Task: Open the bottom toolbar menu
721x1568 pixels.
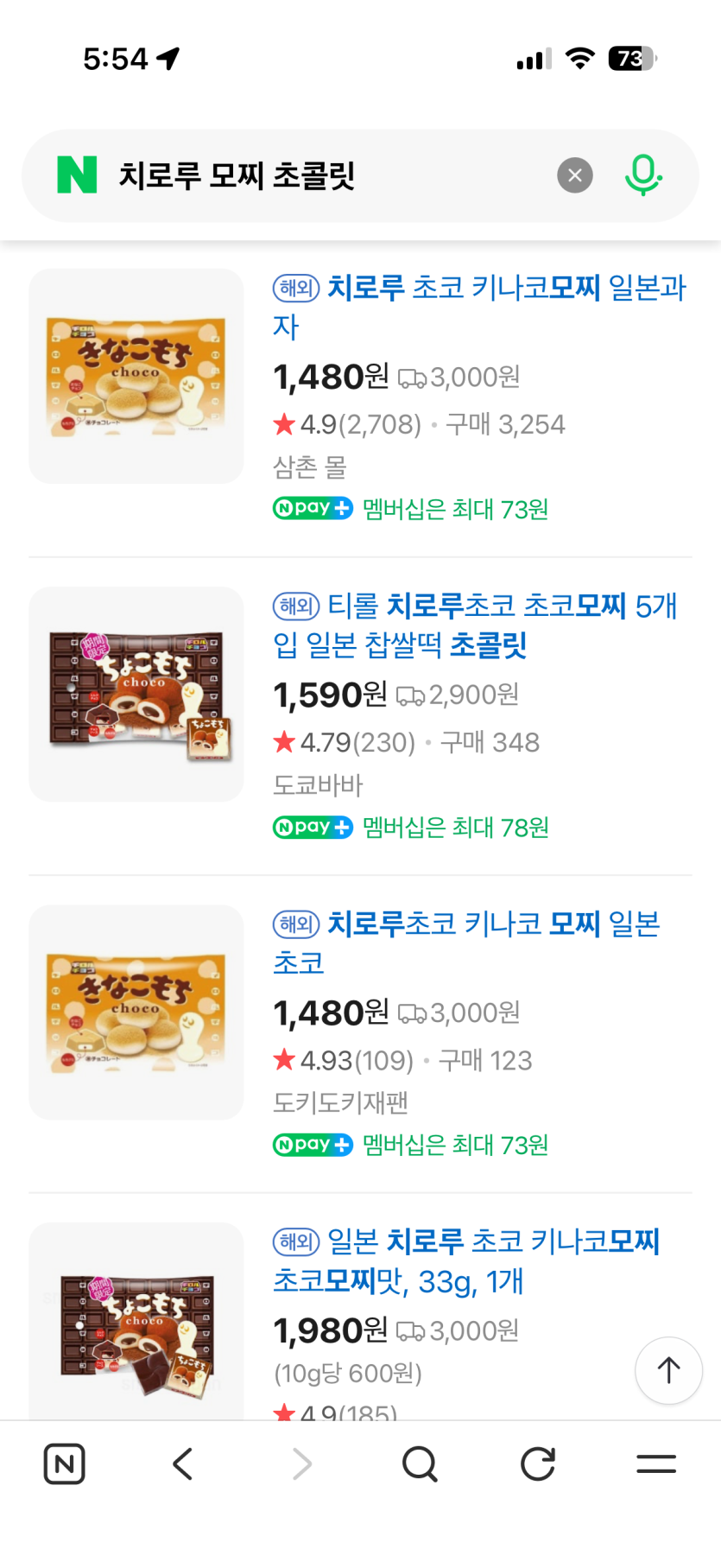Action: [656, 1463]
